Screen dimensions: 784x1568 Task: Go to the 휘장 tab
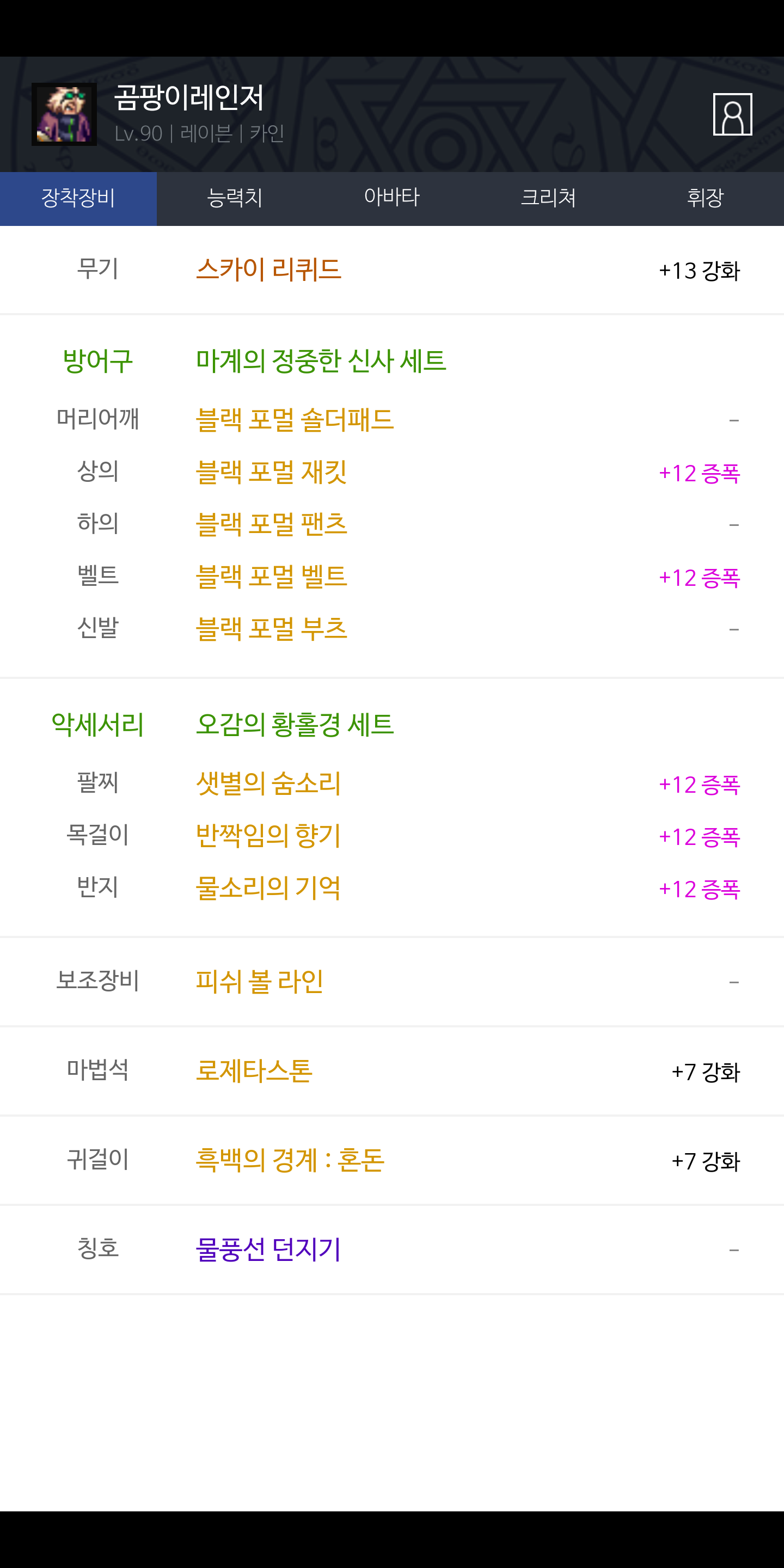pyautogui.click(x=705, y=198)
